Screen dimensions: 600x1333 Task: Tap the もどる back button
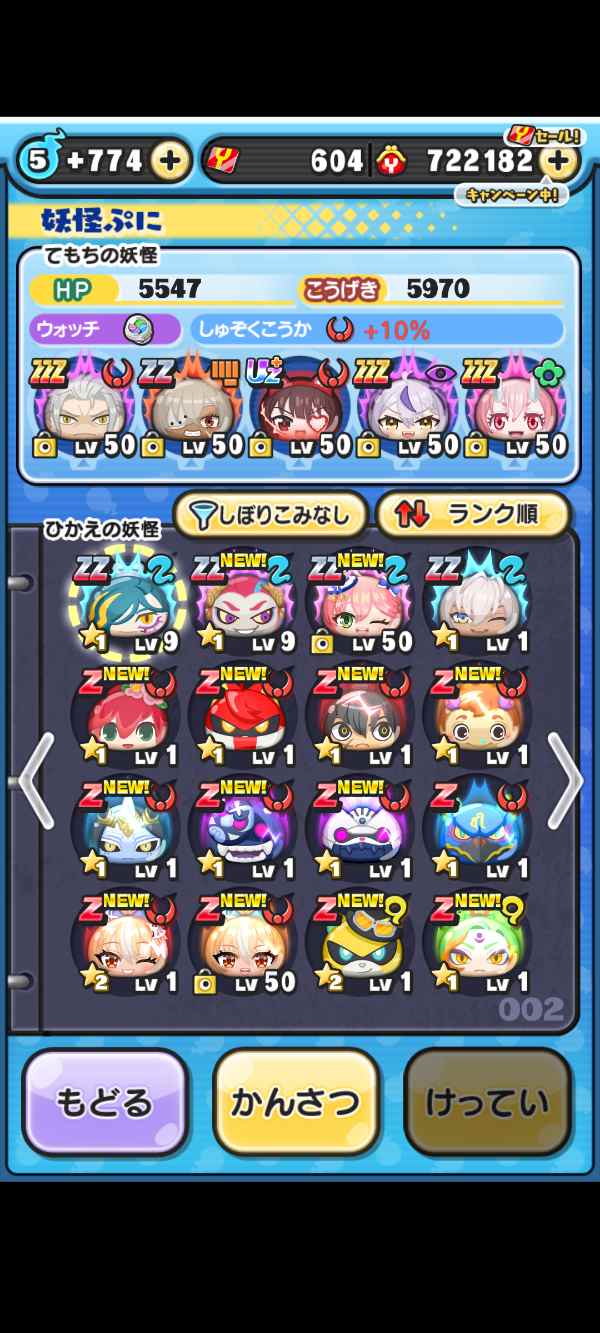(x=105, y=1102)
